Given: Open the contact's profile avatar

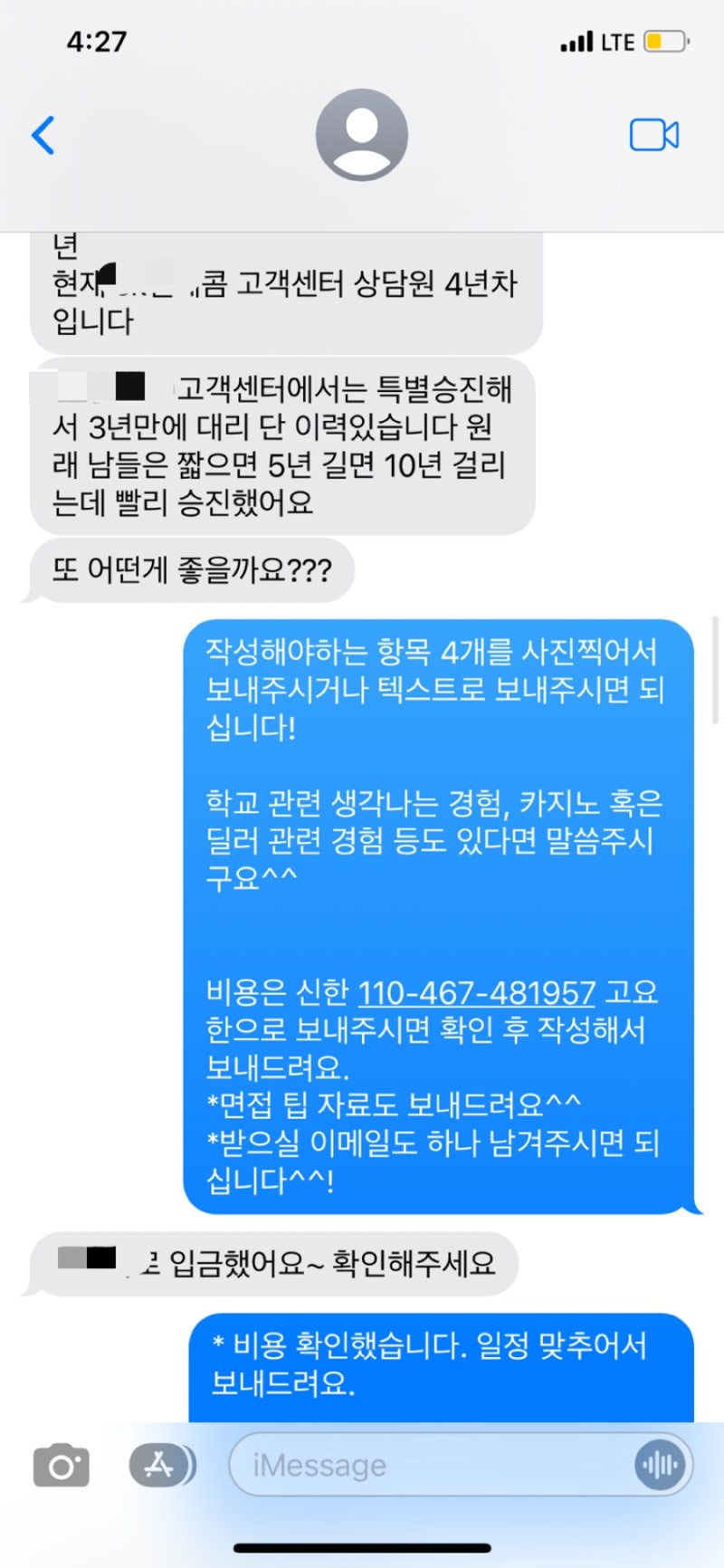Looking at the screenshot, I should [x=362, y=135].
